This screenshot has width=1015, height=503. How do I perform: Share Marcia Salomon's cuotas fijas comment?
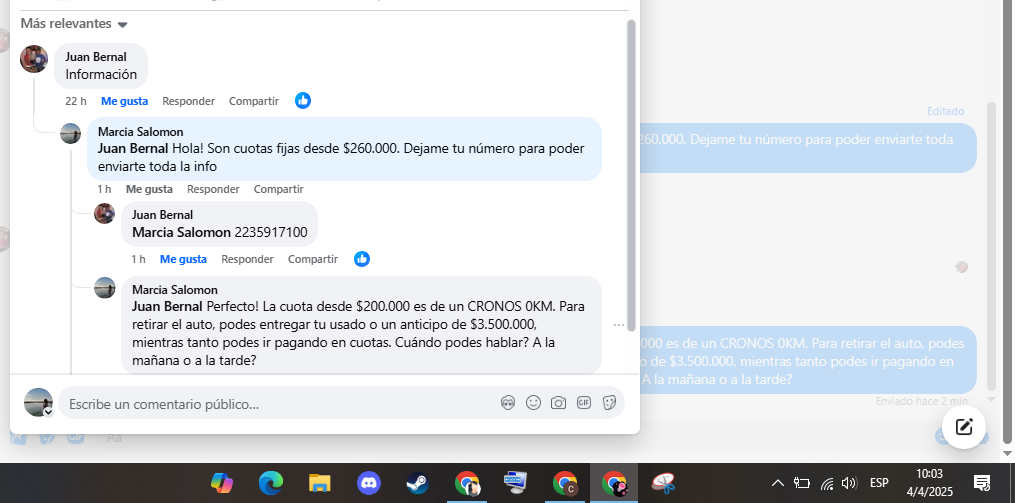tap(278, 189)
